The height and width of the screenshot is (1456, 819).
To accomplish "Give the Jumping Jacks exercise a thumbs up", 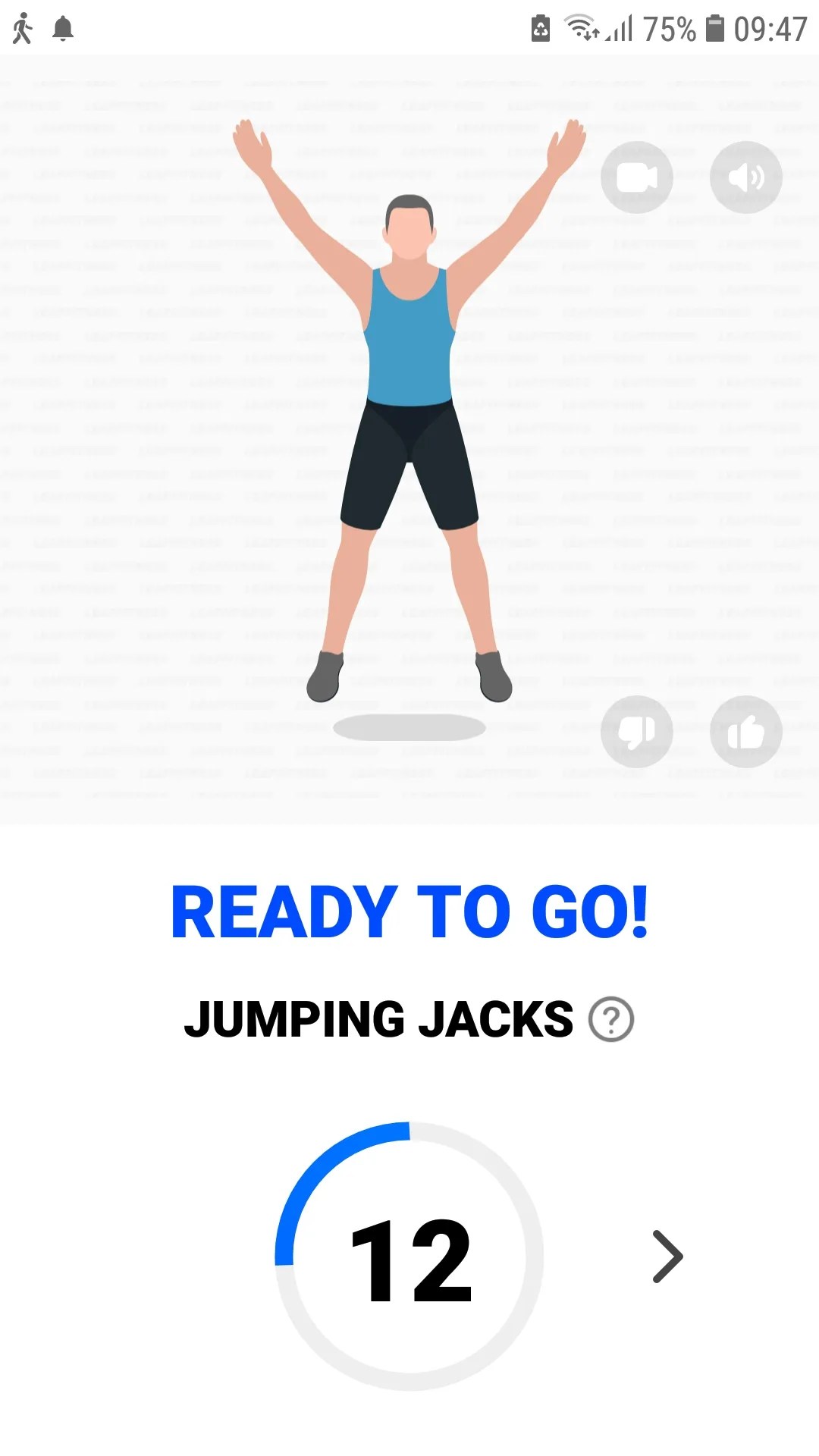I will (x=745, y=730).
